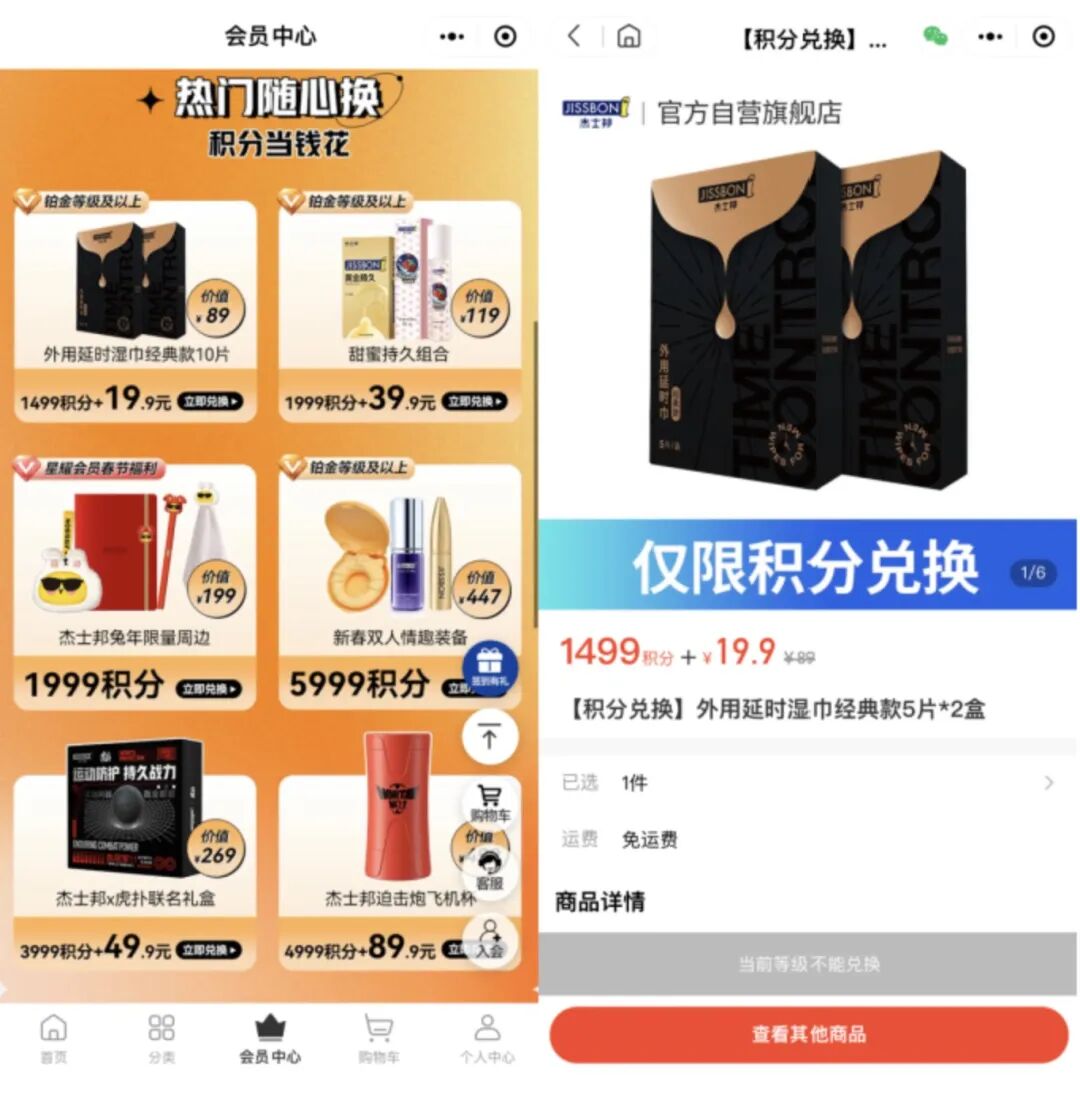Open 购物车 in the bottom navigation
This screenshot has height=1093, width=1080.
(x=378, y=1038)
